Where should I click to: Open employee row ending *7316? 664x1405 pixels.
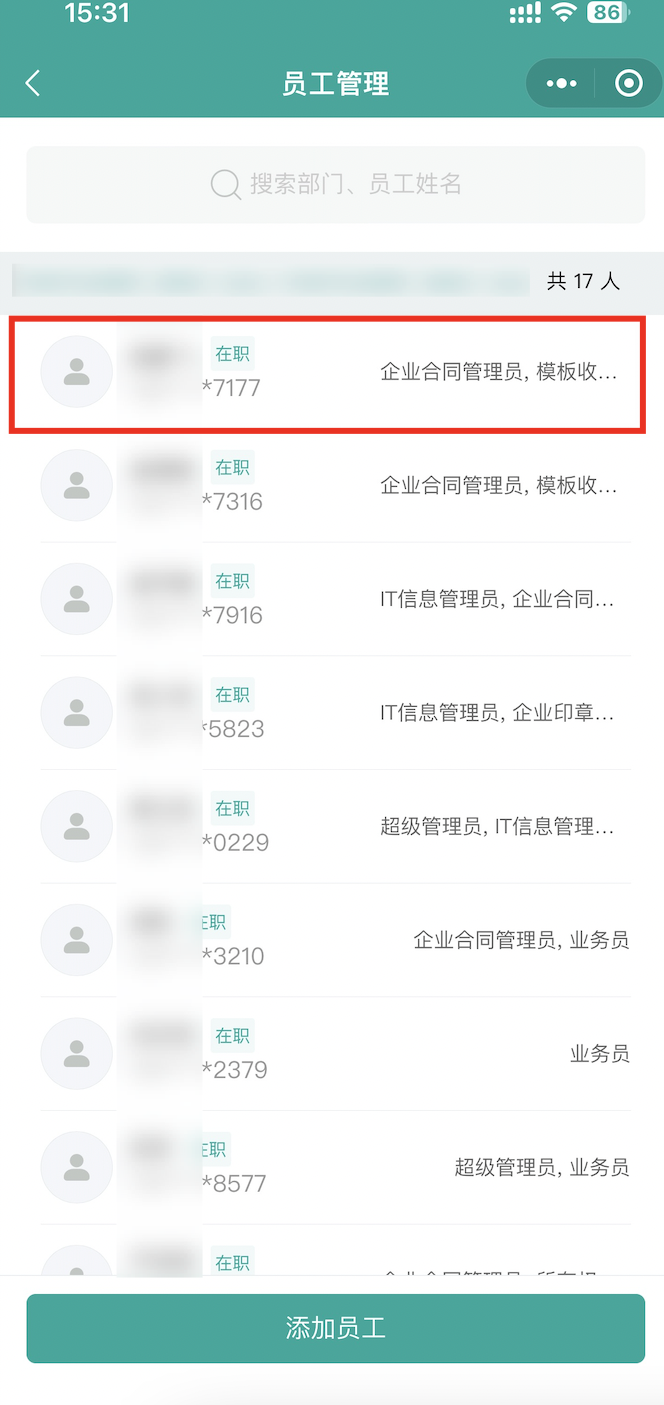[x=335, y=486]
